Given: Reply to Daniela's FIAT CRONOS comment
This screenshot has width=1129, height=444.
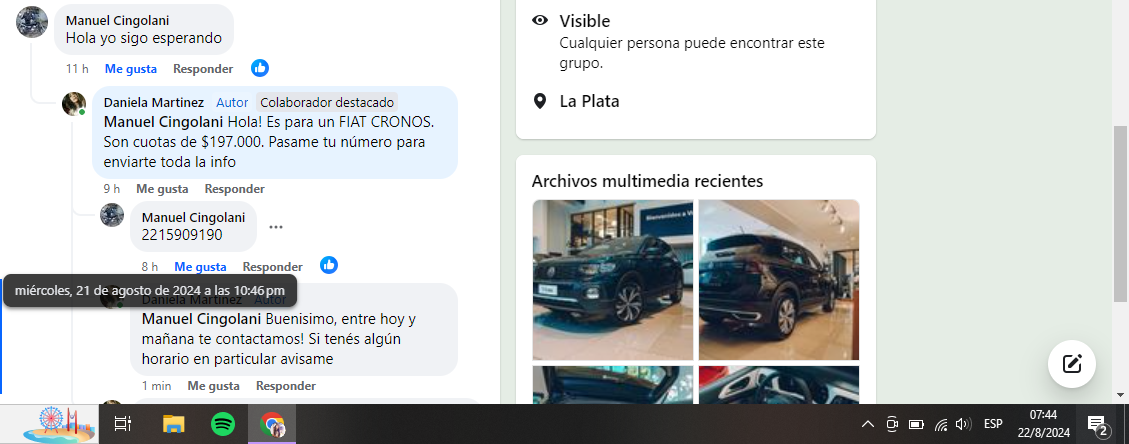Looking at the screenshot, I should pos(234,188).
